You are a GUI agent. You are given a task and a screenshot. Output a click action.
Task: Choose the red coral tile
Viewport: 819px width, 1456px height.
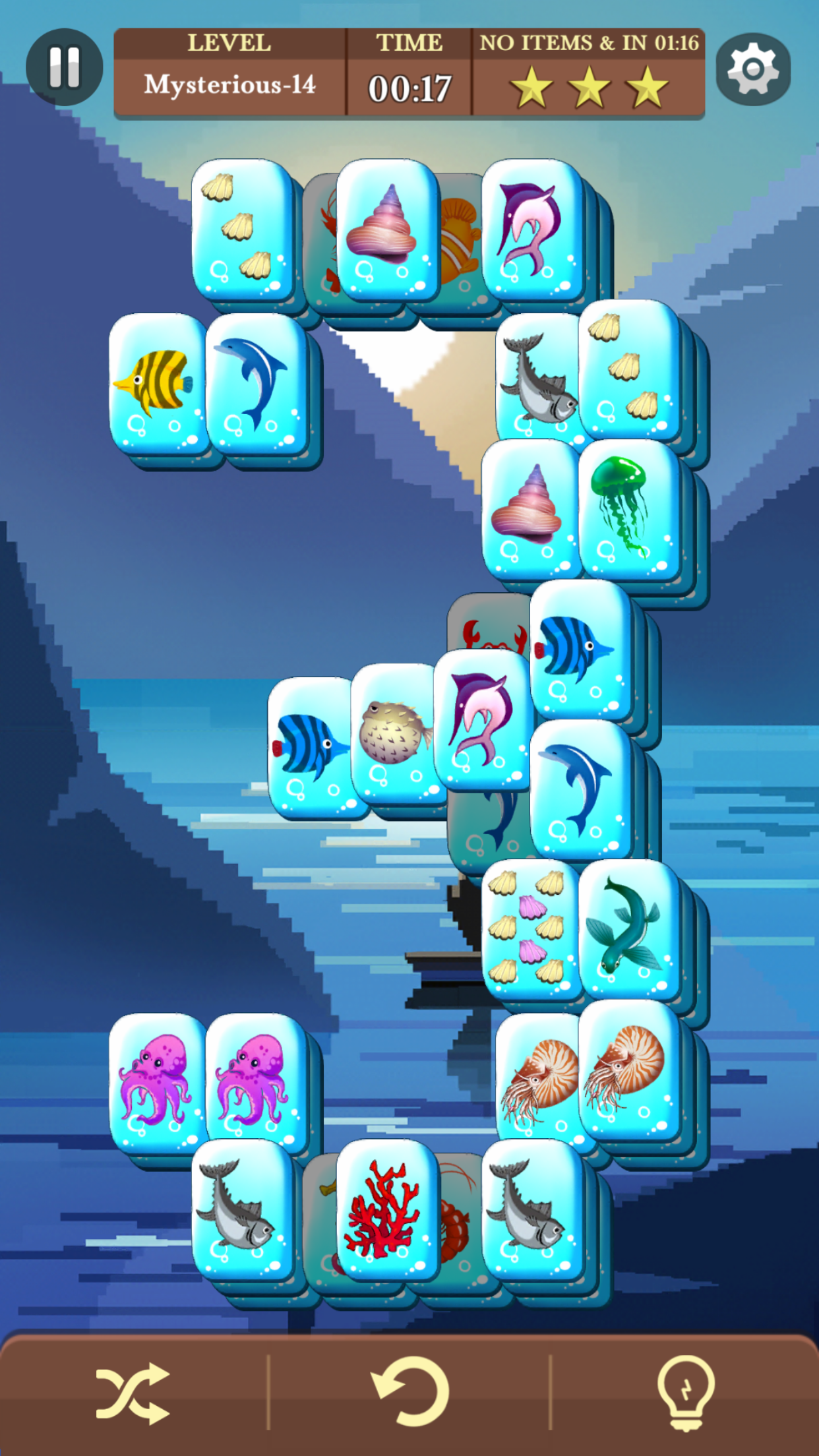[x=386, y=1211]
